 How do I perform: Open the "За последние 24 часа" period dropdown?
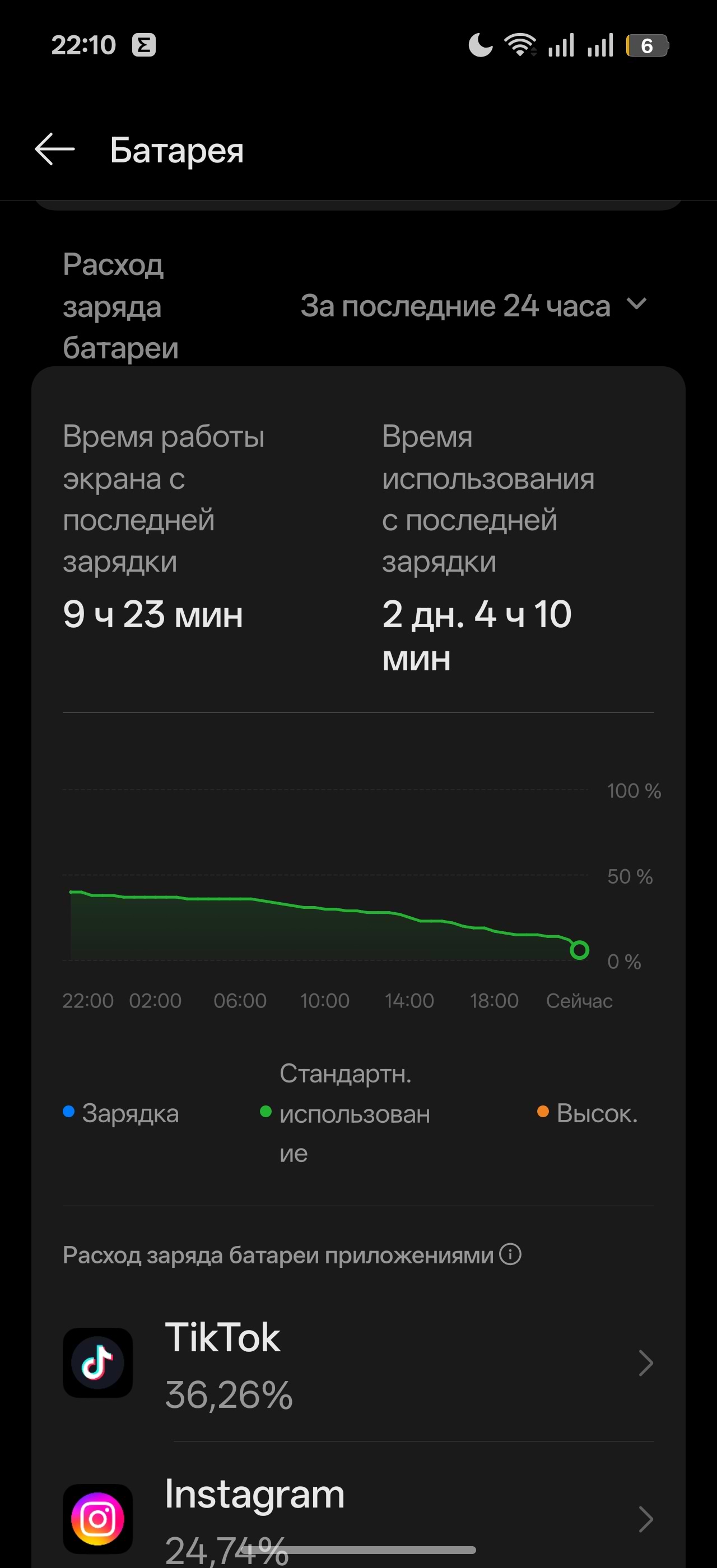click(473, 306)
